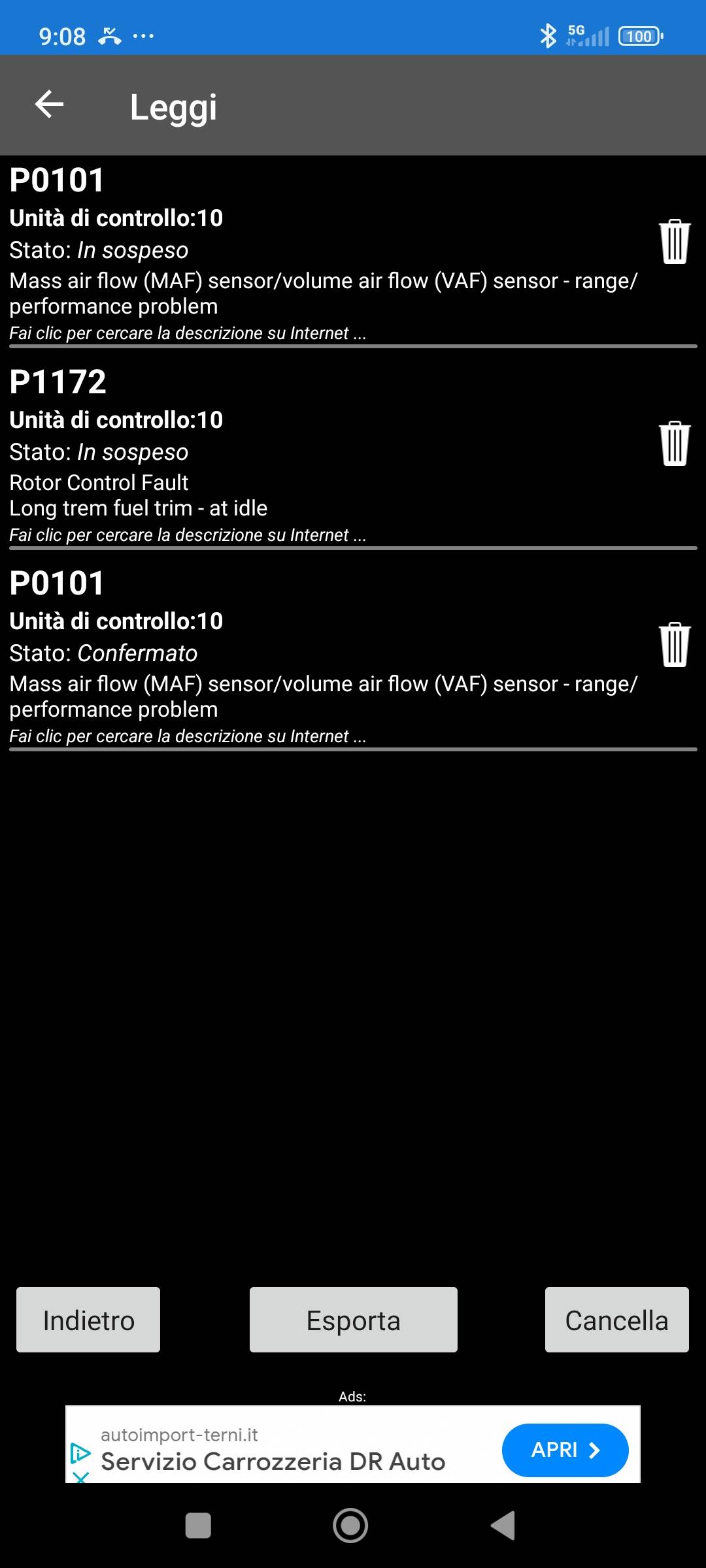Tap the Indietro button
706x1568 pixels.
[88, 1320]
